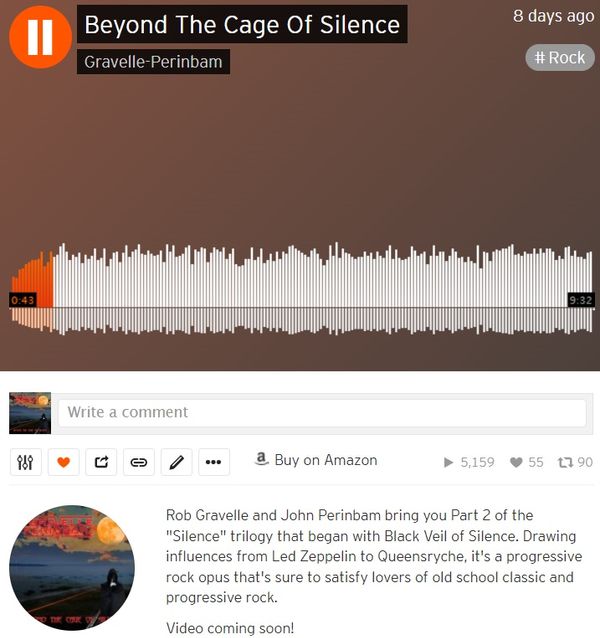Open the #Rock tag
The image size is (600, 638).
pos(560,58)
